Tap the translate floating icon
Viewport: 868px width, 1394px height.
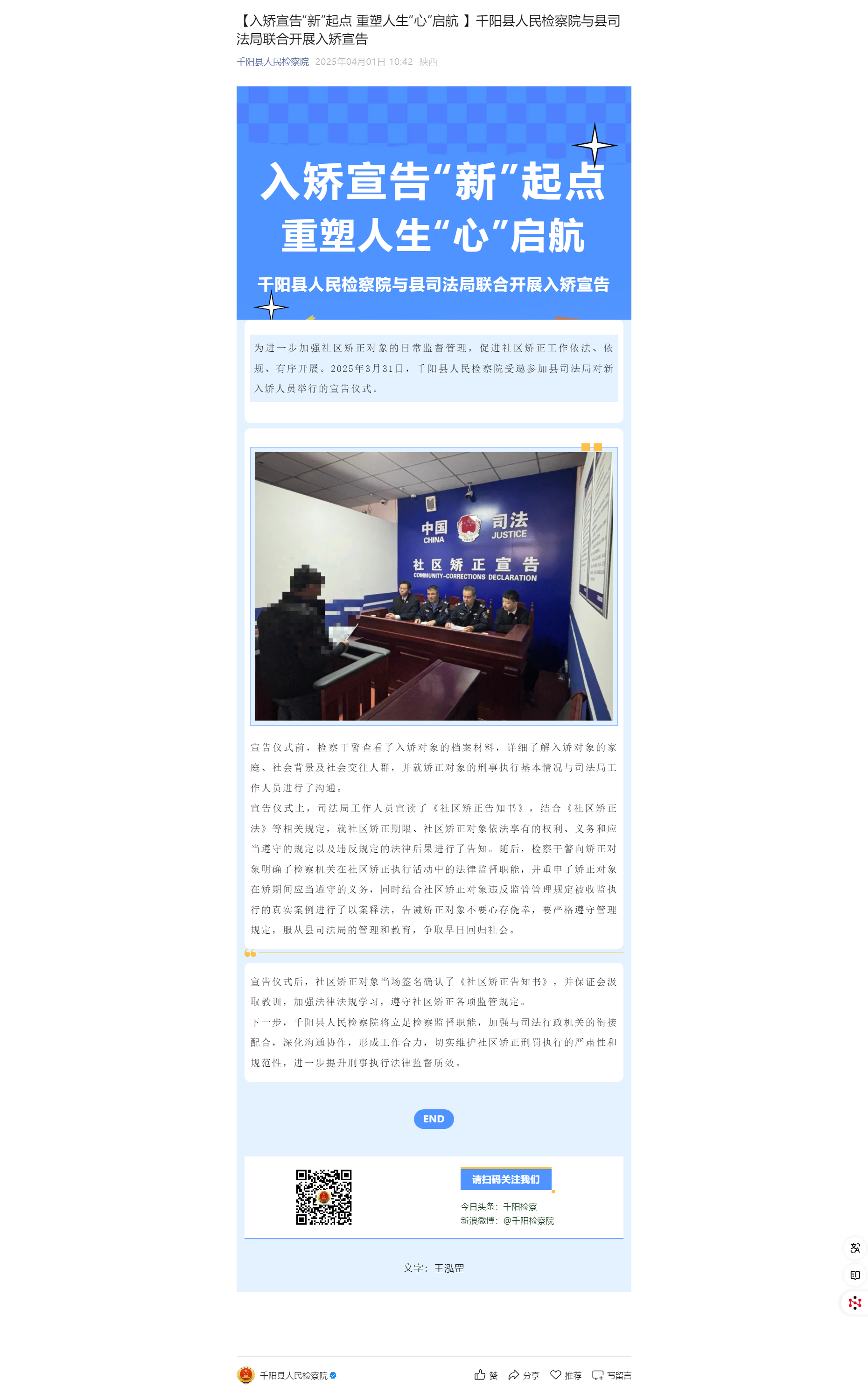point(855,1247)
